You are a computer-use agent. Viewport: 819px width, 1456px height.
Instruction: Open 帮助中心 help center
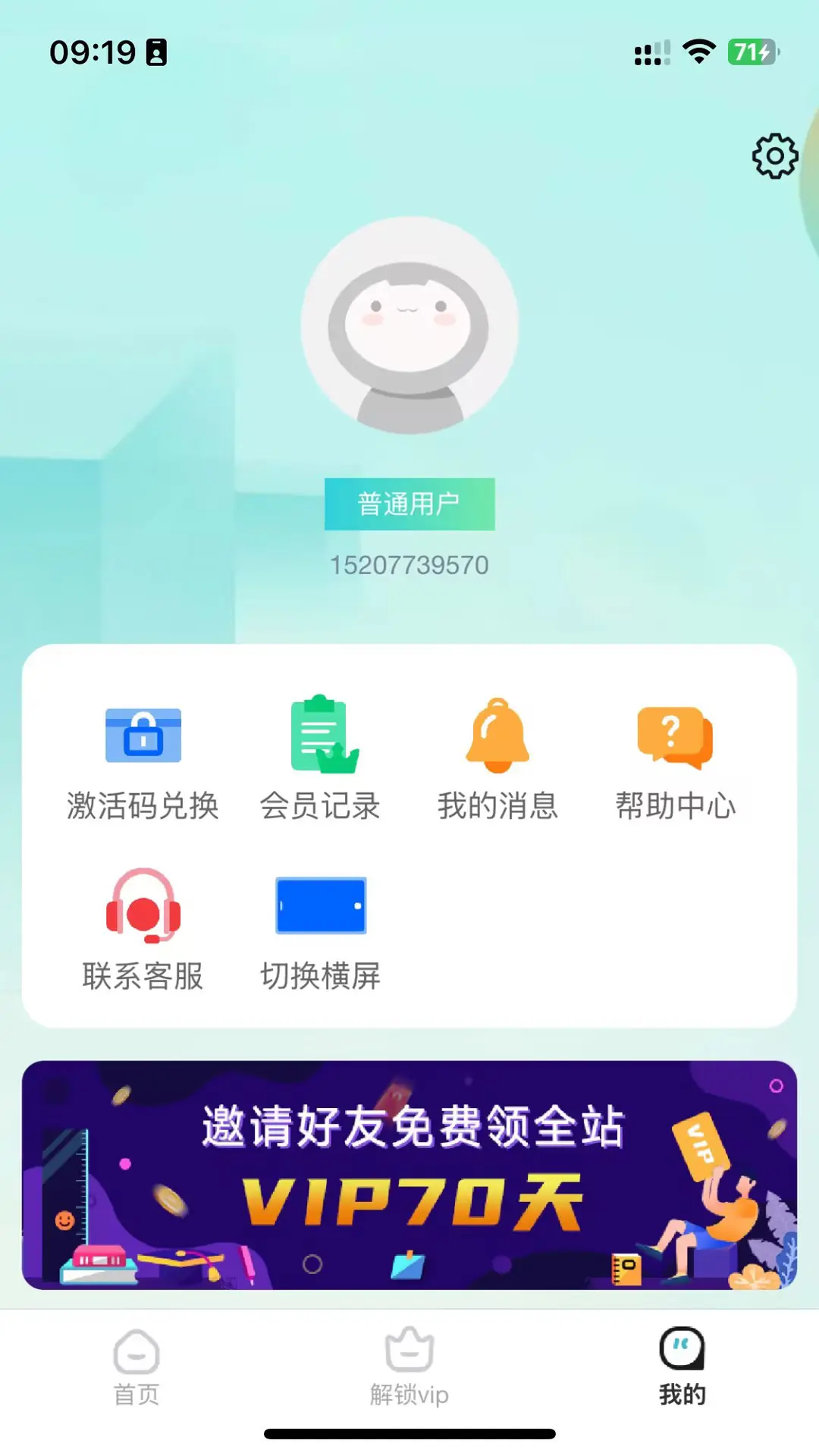click(675, 760)
